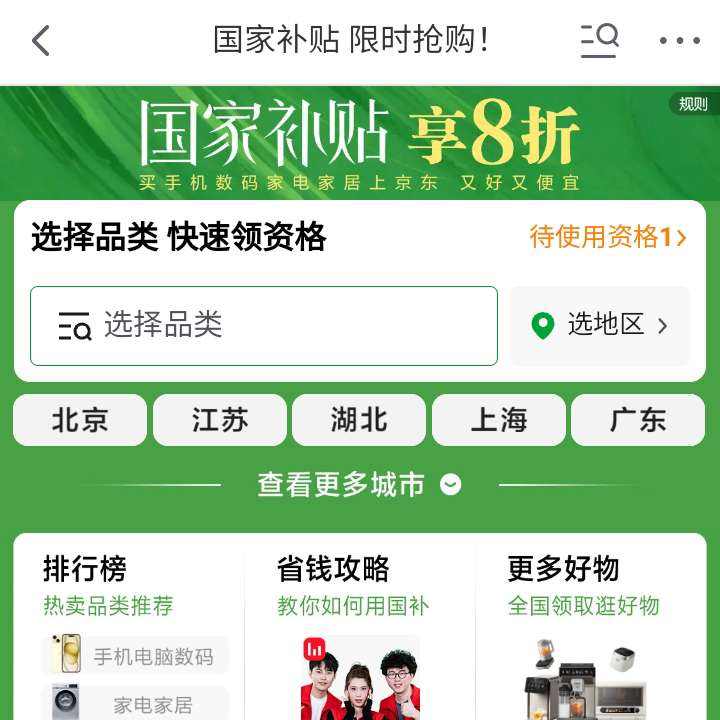Choose the 湖北 region chip
720x720 pixels.
[359, 420]
